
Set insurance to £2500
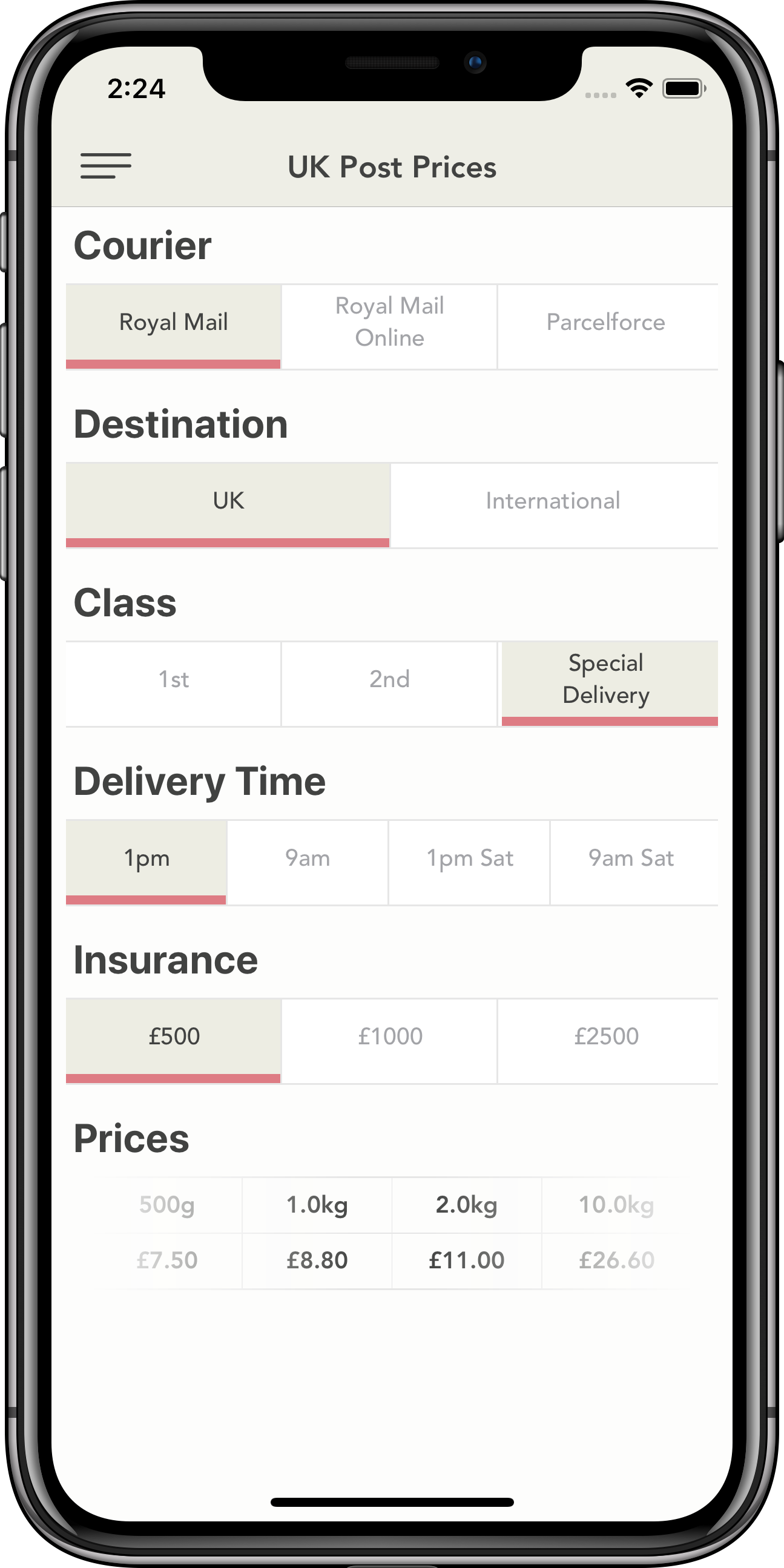tap(606, 1037)
